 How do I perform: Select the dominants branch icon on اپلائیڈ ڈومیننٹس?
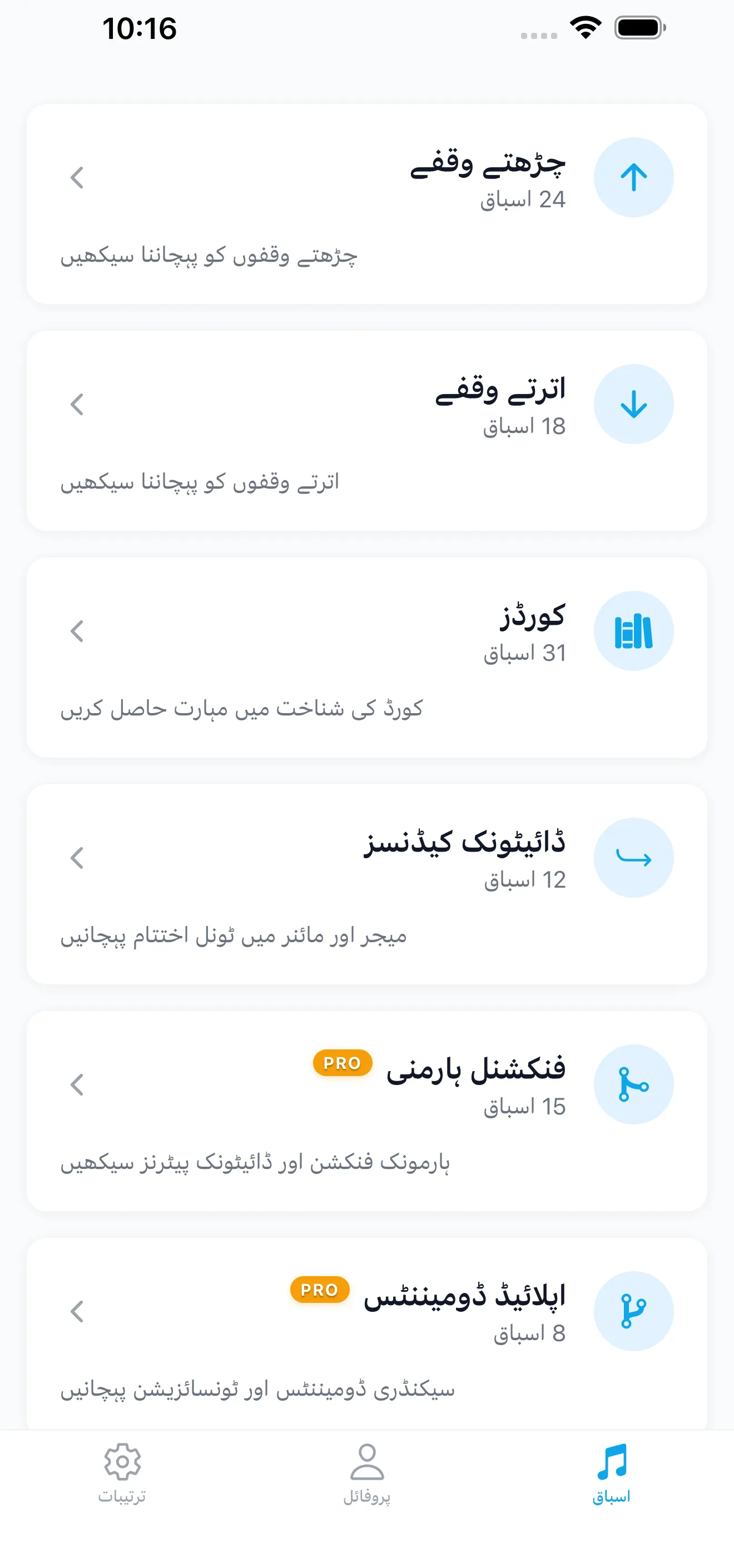(x=633, y=1311)
